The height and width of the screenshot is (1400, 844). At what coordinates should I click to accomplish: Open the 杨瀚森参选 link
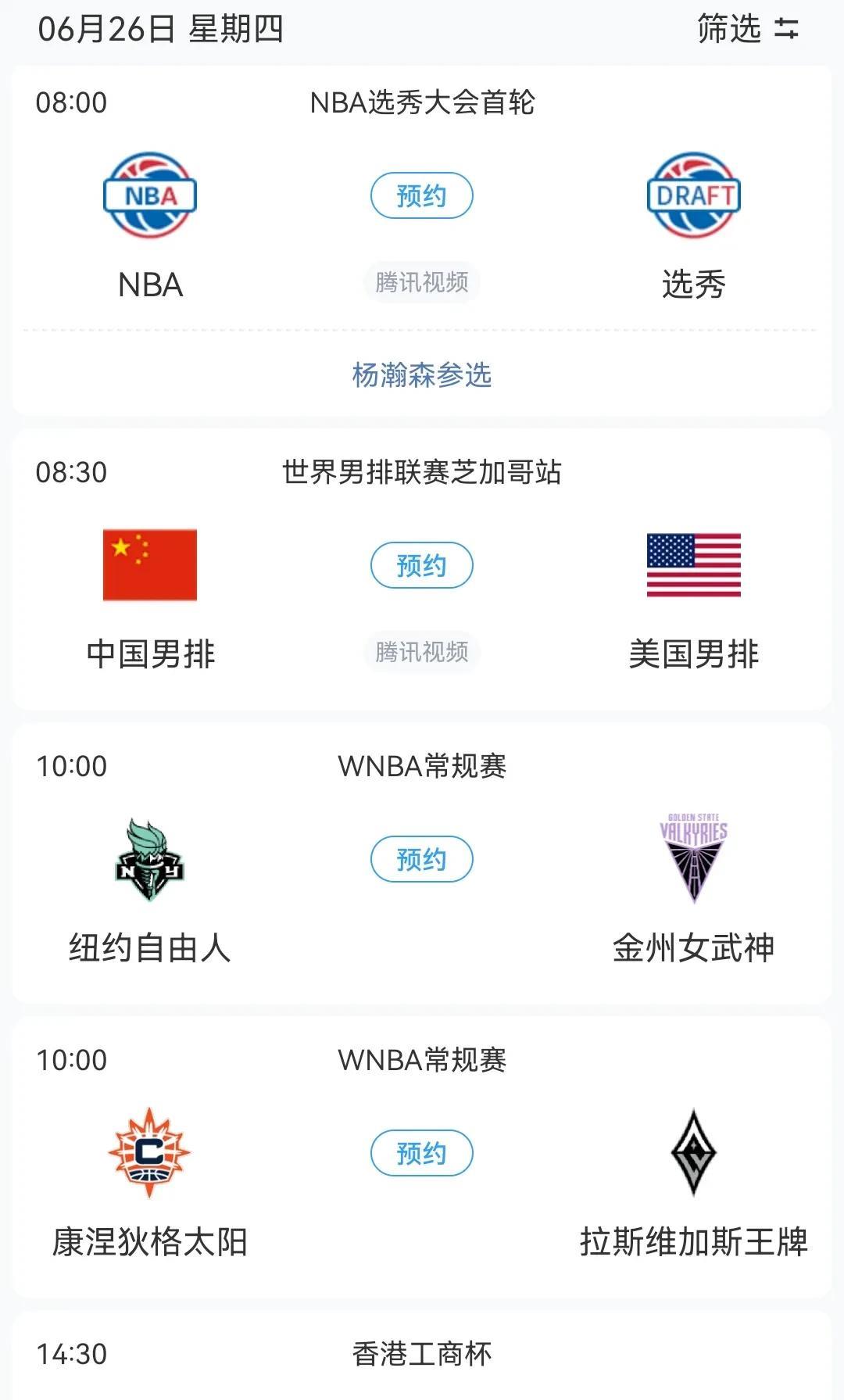pos(421,375)
